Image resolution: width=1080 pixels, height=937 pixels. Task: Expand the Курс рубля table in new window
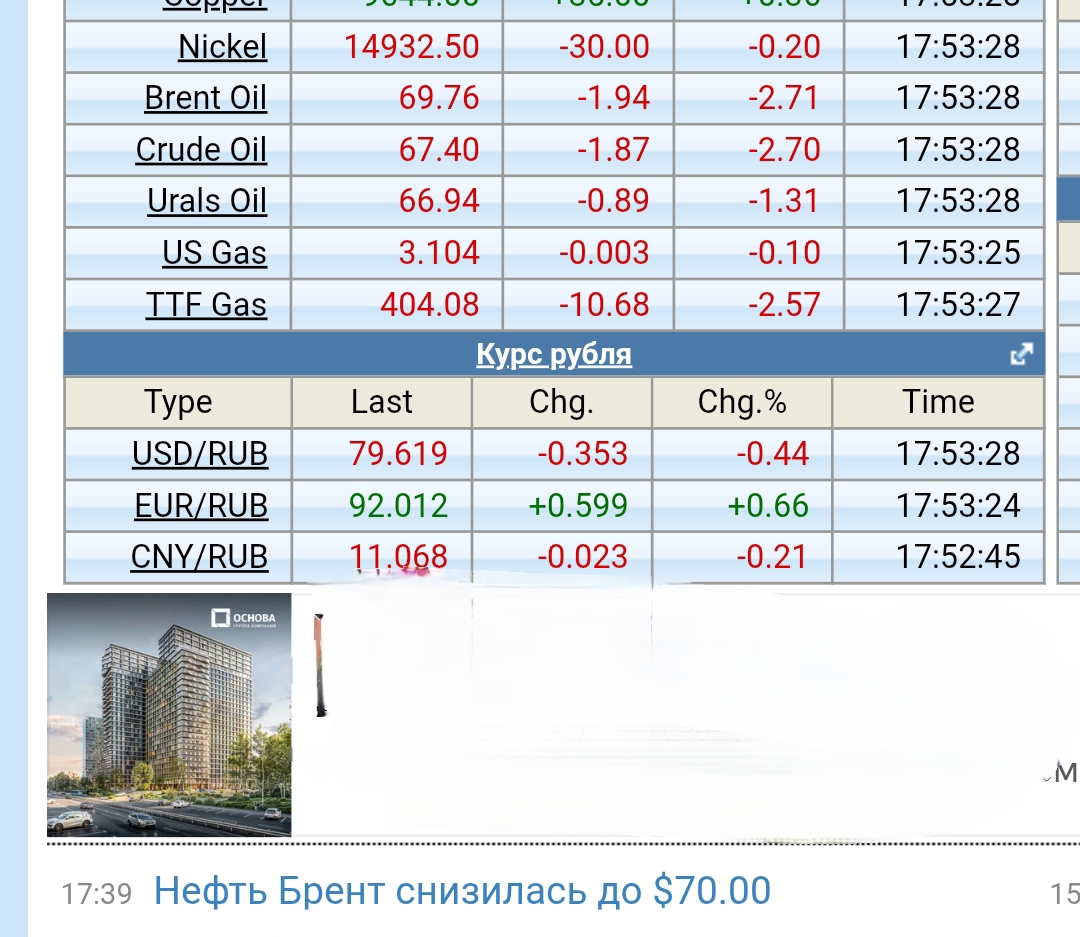[1021, 354]
